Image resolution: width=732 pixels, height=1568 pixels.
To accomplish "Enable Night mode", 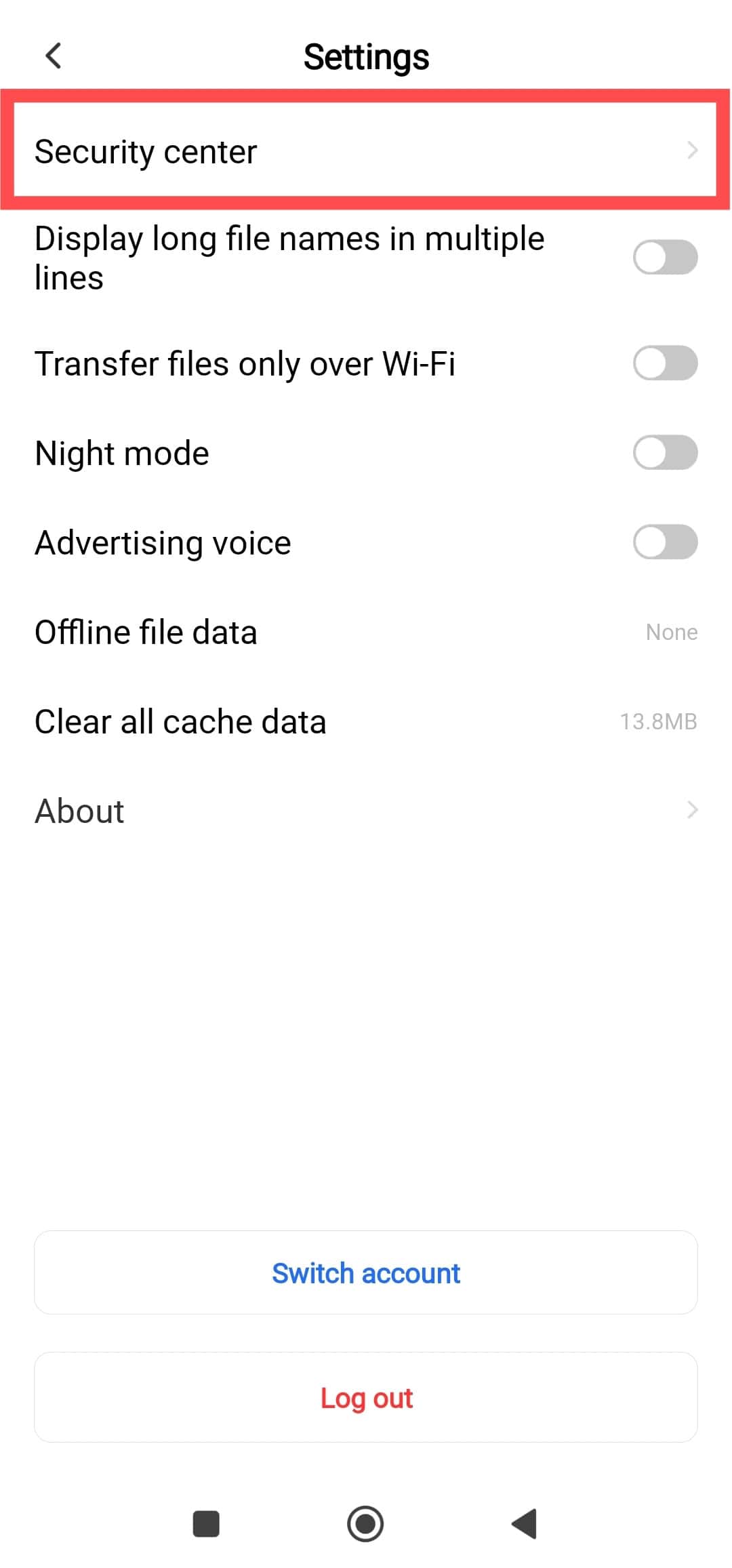I will pyautogui.click(x=665, y=453).
